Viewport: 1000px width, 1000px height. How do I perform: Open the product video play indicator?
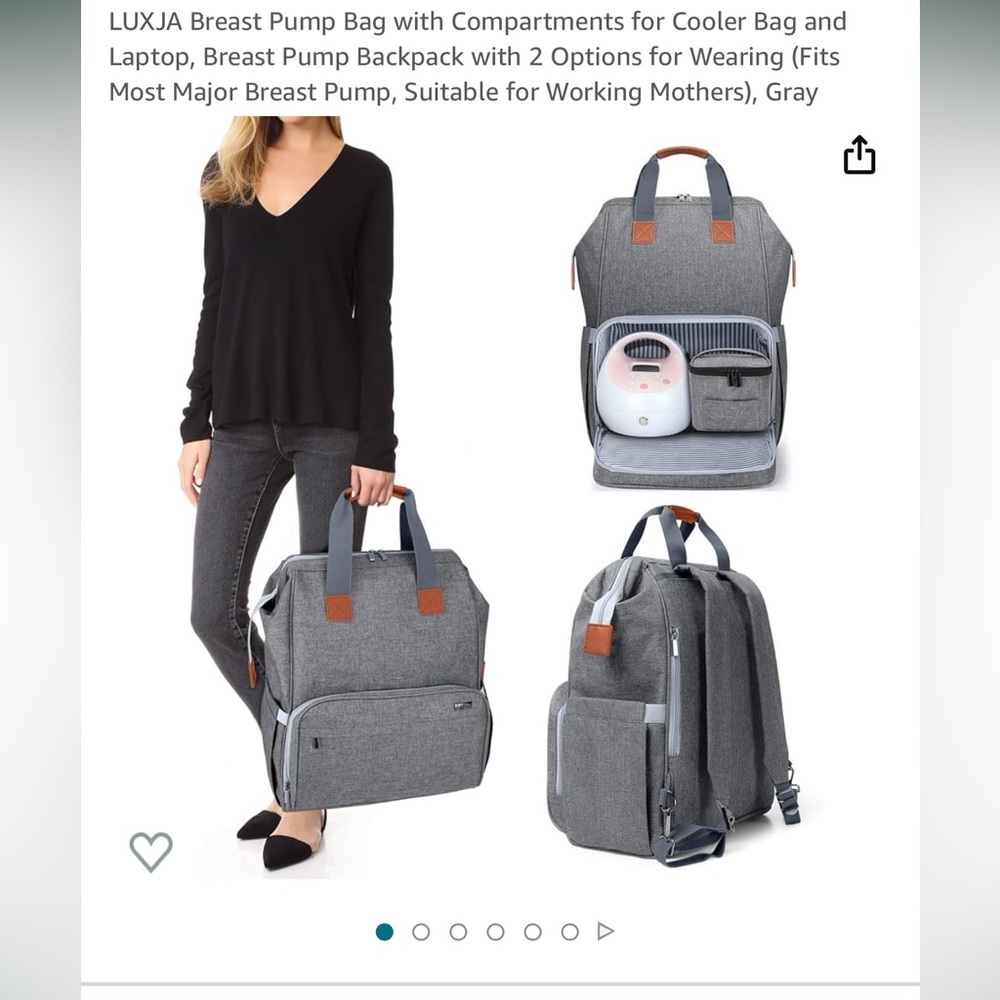605,932
